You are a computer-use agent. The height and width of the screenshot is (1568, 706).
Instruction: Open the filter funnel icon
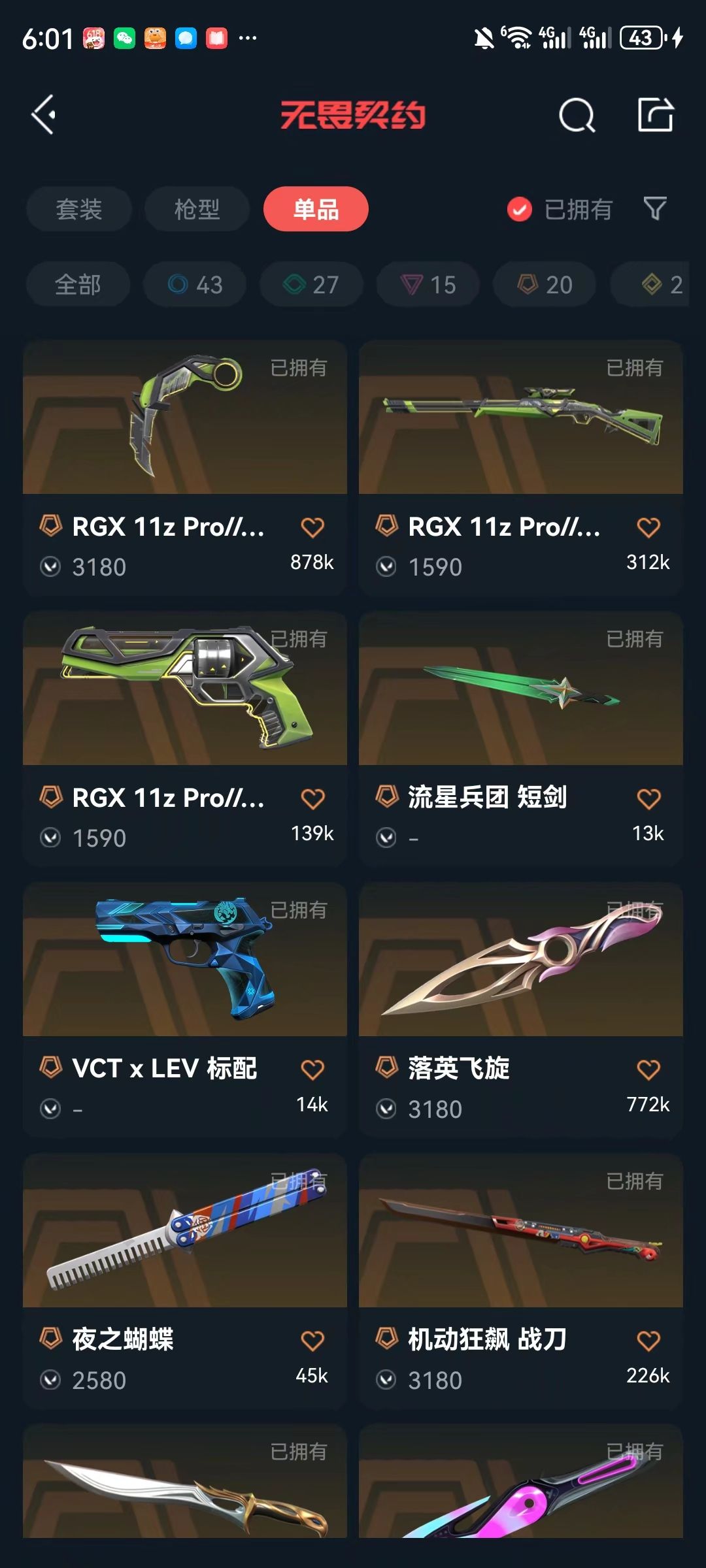click(655, 209)
